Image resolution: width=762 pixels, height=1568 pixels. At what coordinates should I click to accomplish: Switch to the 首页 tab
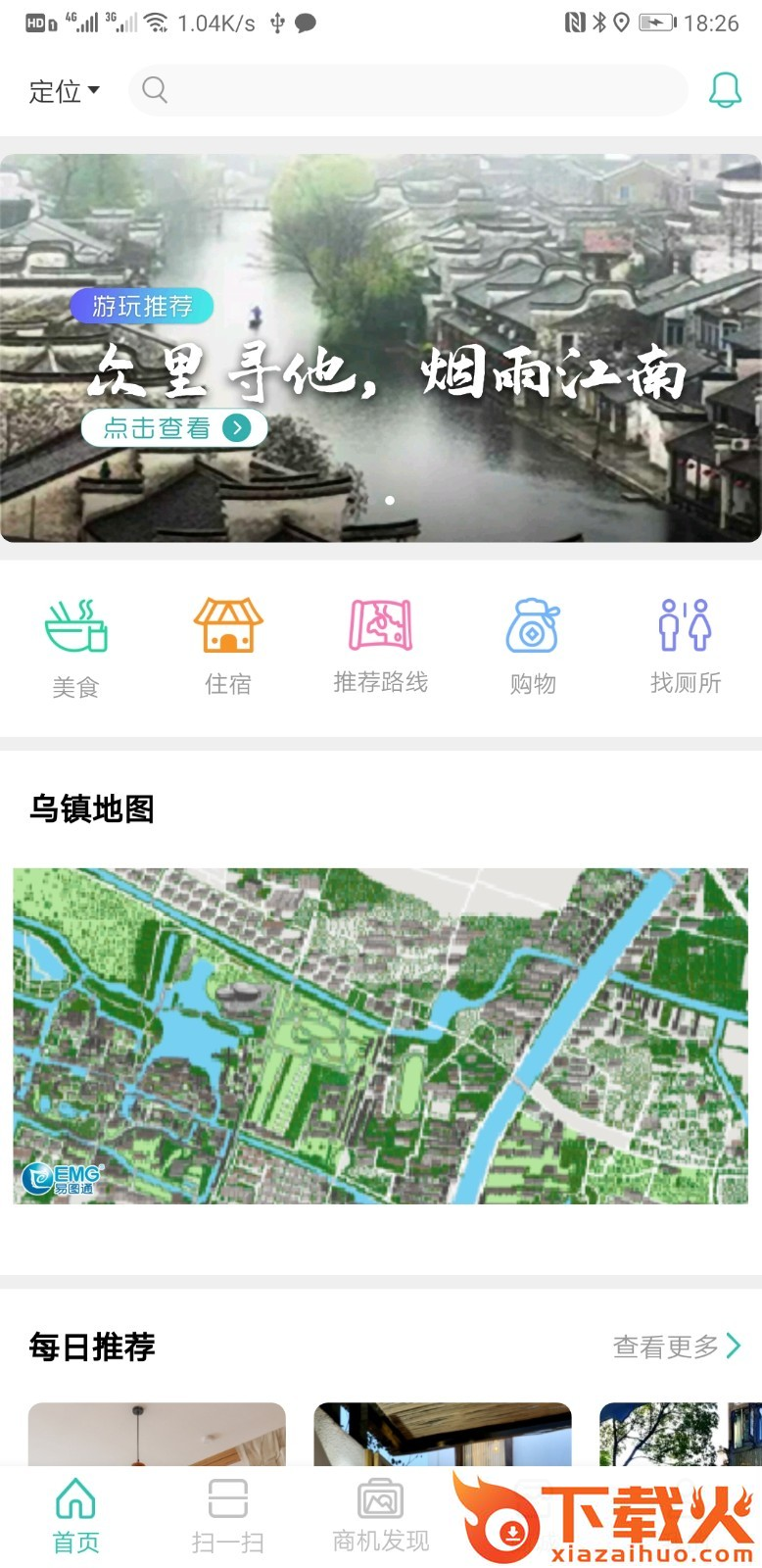[75, 1516]
